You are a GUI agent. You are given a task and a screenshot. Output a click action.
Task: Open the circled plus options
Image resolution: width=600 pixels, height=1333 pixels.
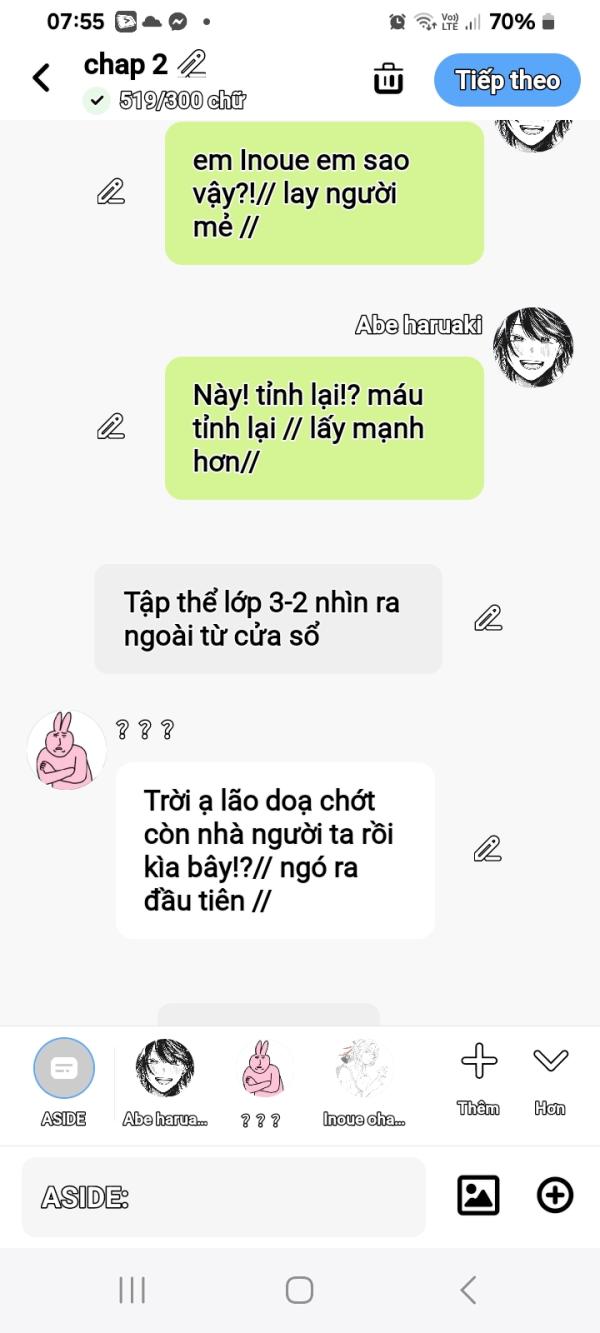pos(555,1195)
